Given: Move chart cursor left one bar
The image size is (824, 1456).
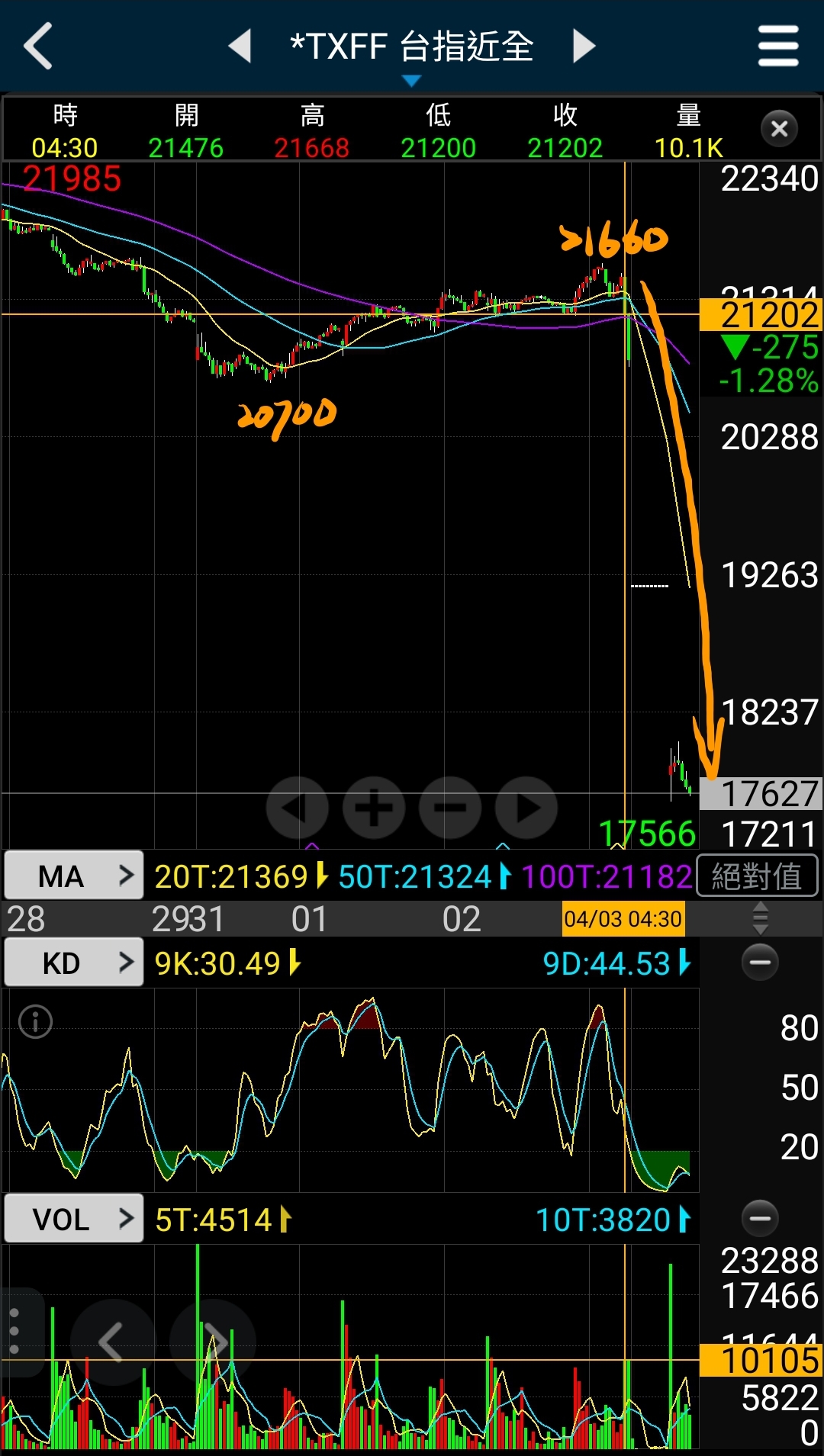Looking at the screenshot, I should [297, 808].
